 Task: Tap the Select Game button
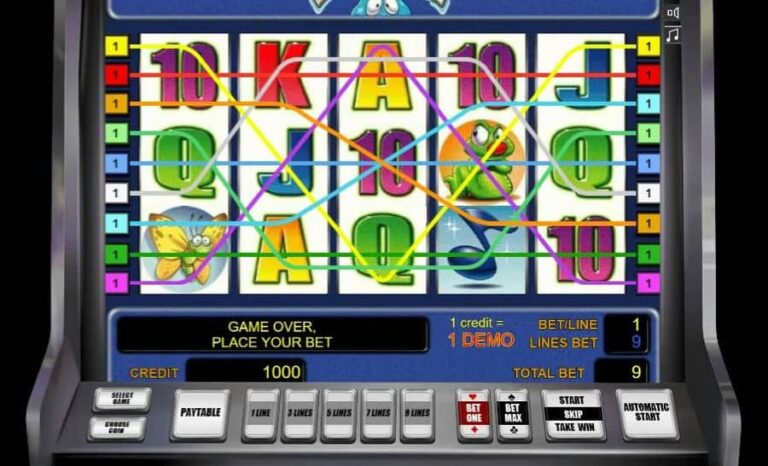tap(121, 399)
